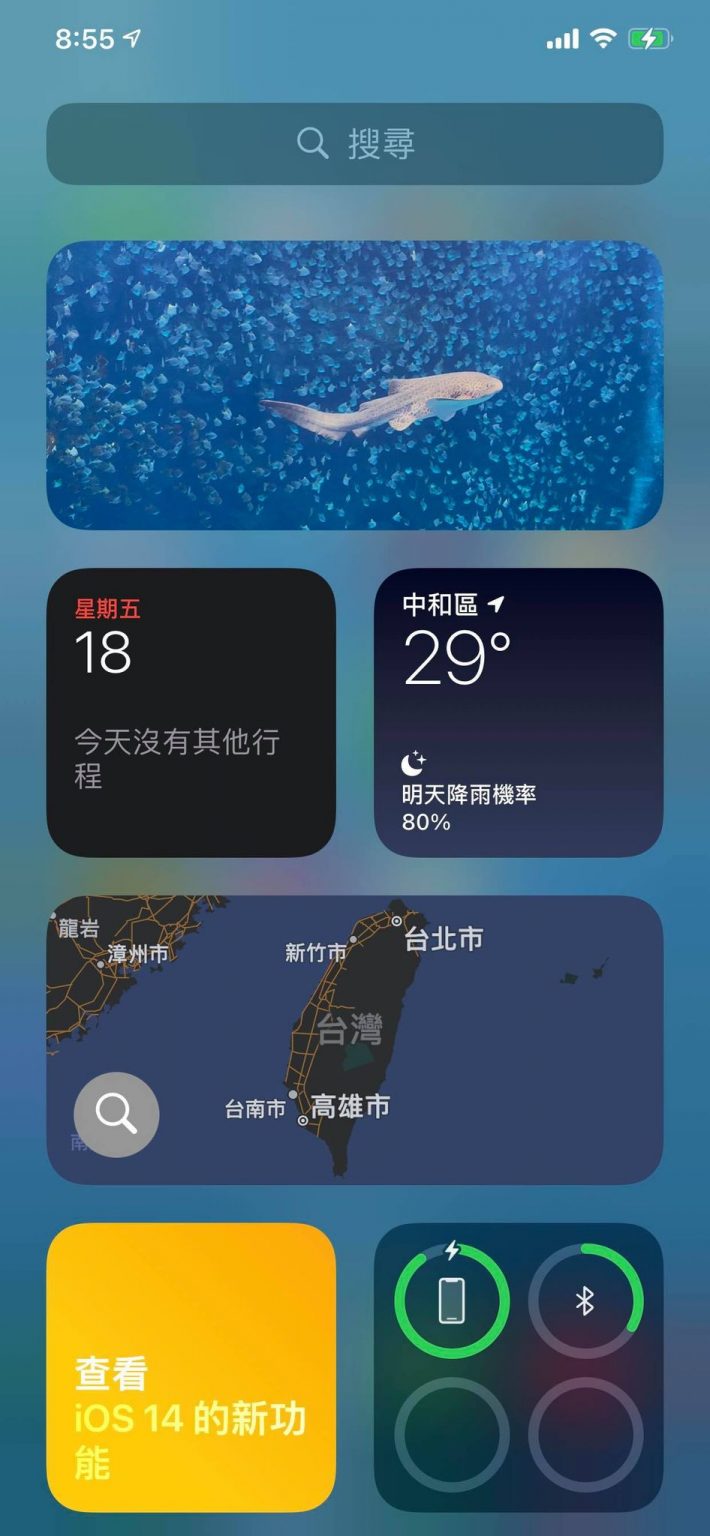Open the calendar widget showing 星期五 18
Screen dimensions: 710x1536
191,713
